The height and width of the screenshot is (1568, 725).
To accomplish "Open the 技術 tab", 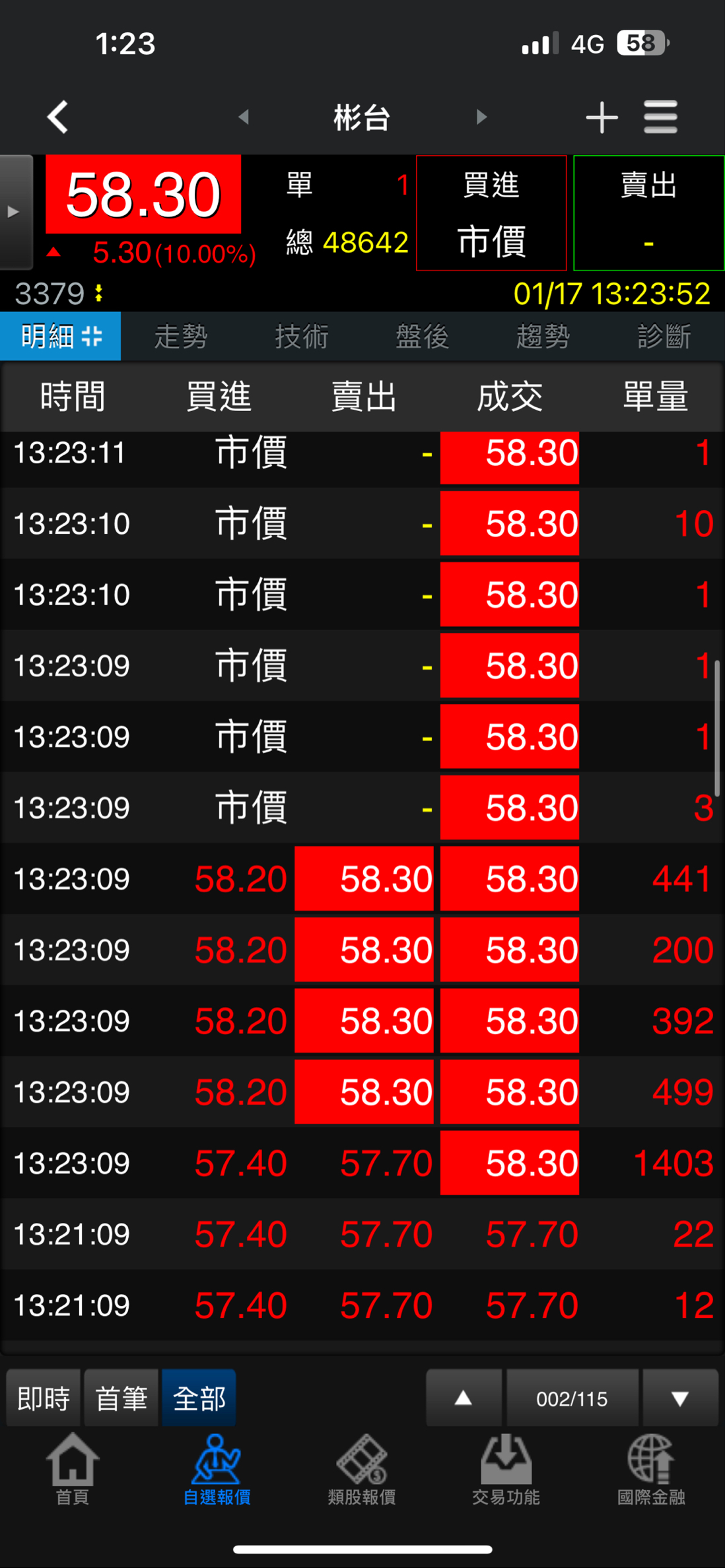I will click(302, 337).
